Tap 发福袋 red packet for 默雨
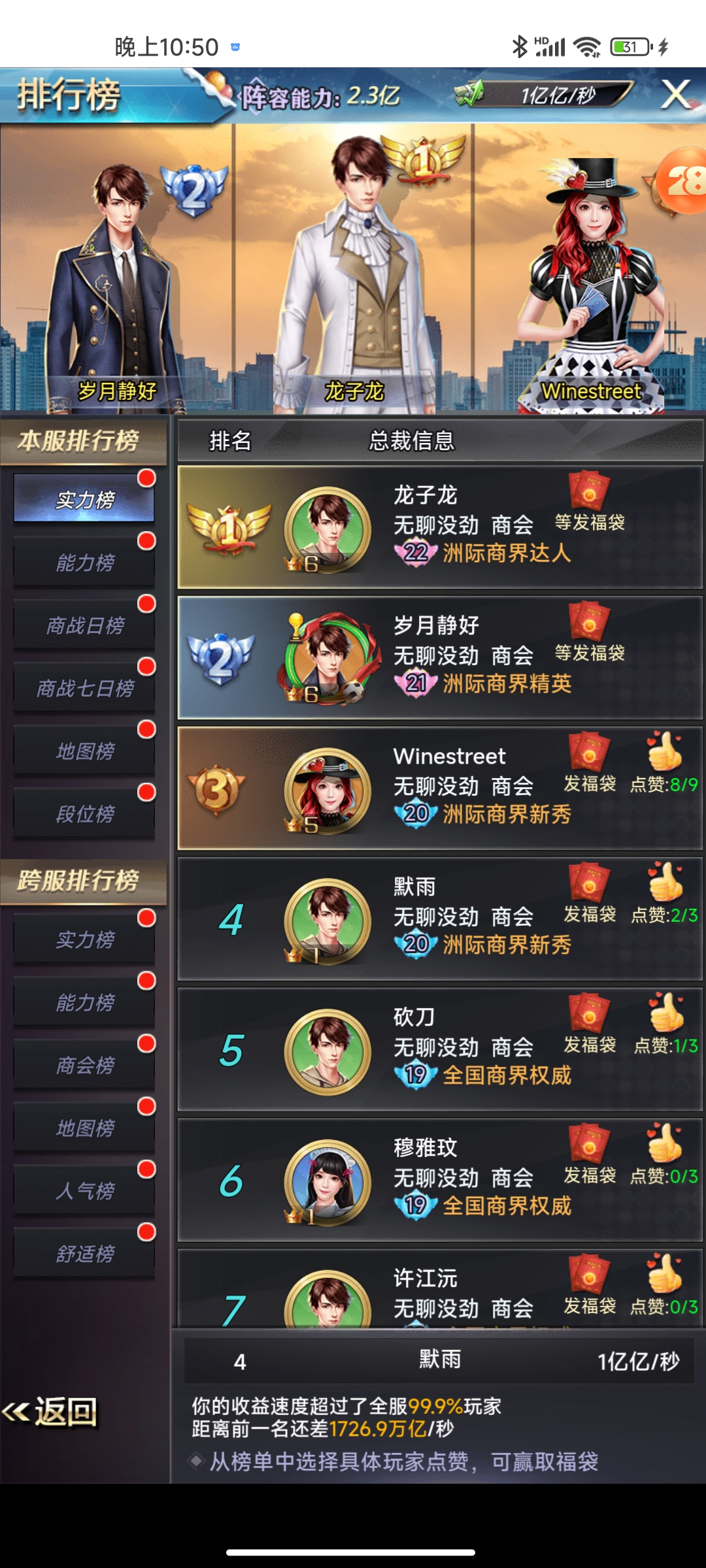The image size is (706, 1568). 589,884
